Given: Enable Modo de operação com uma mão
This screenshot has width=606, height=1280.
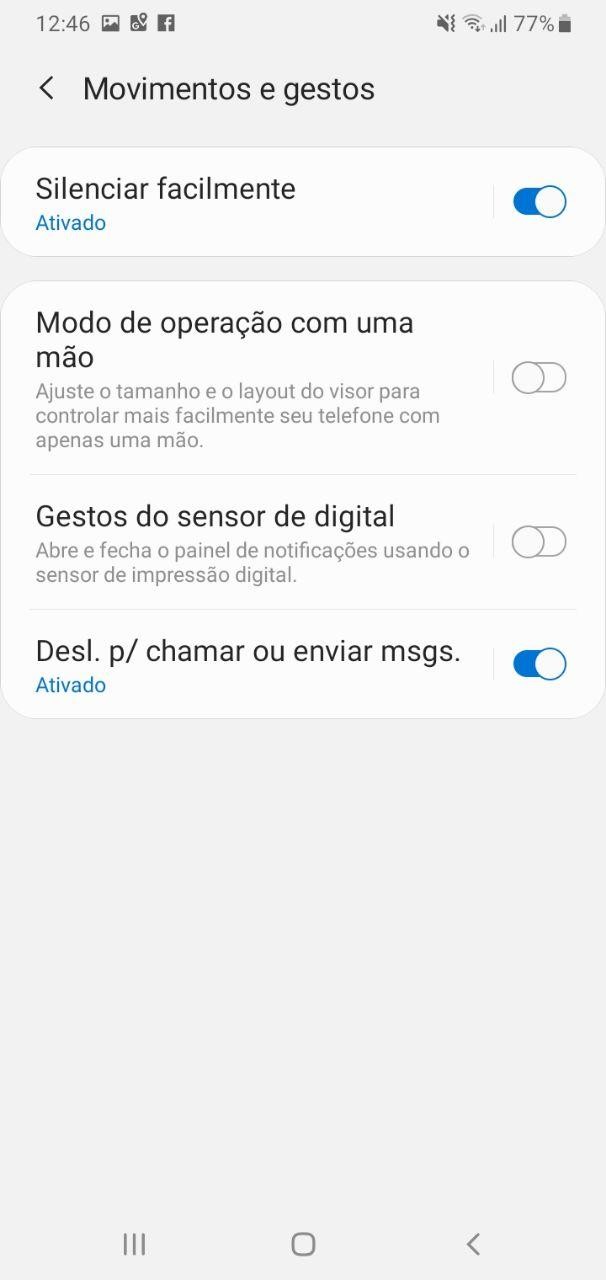Looking at the screenshot, I should (x=539, y=378).
